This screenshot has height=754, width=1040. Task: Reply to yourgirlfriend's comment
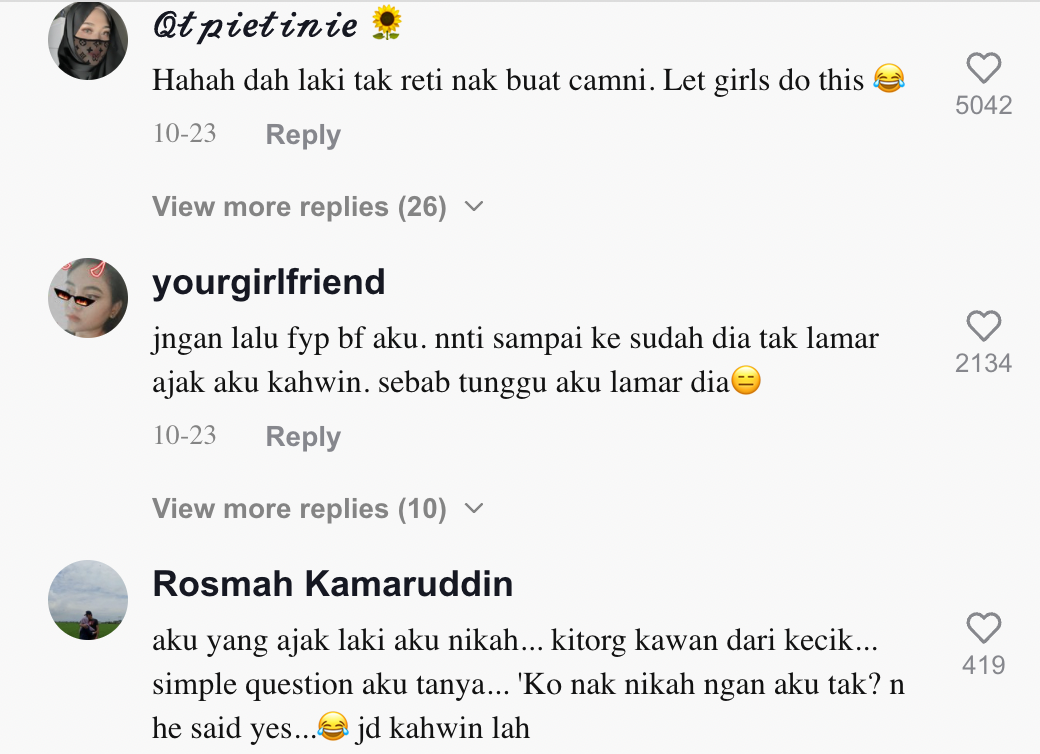(x=303, y=437)
